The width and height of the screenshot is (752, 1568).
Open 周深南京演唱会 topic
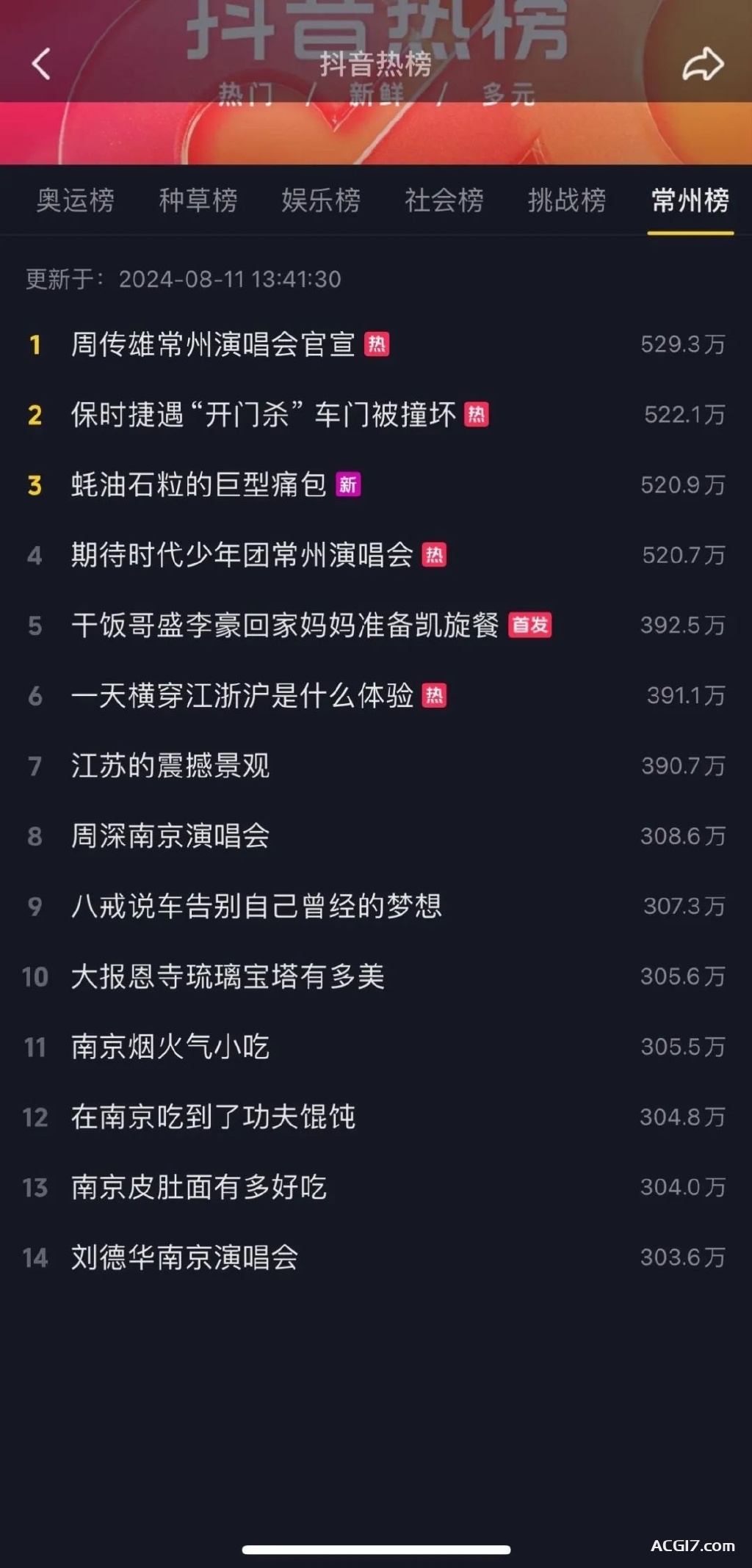point(376,836)
